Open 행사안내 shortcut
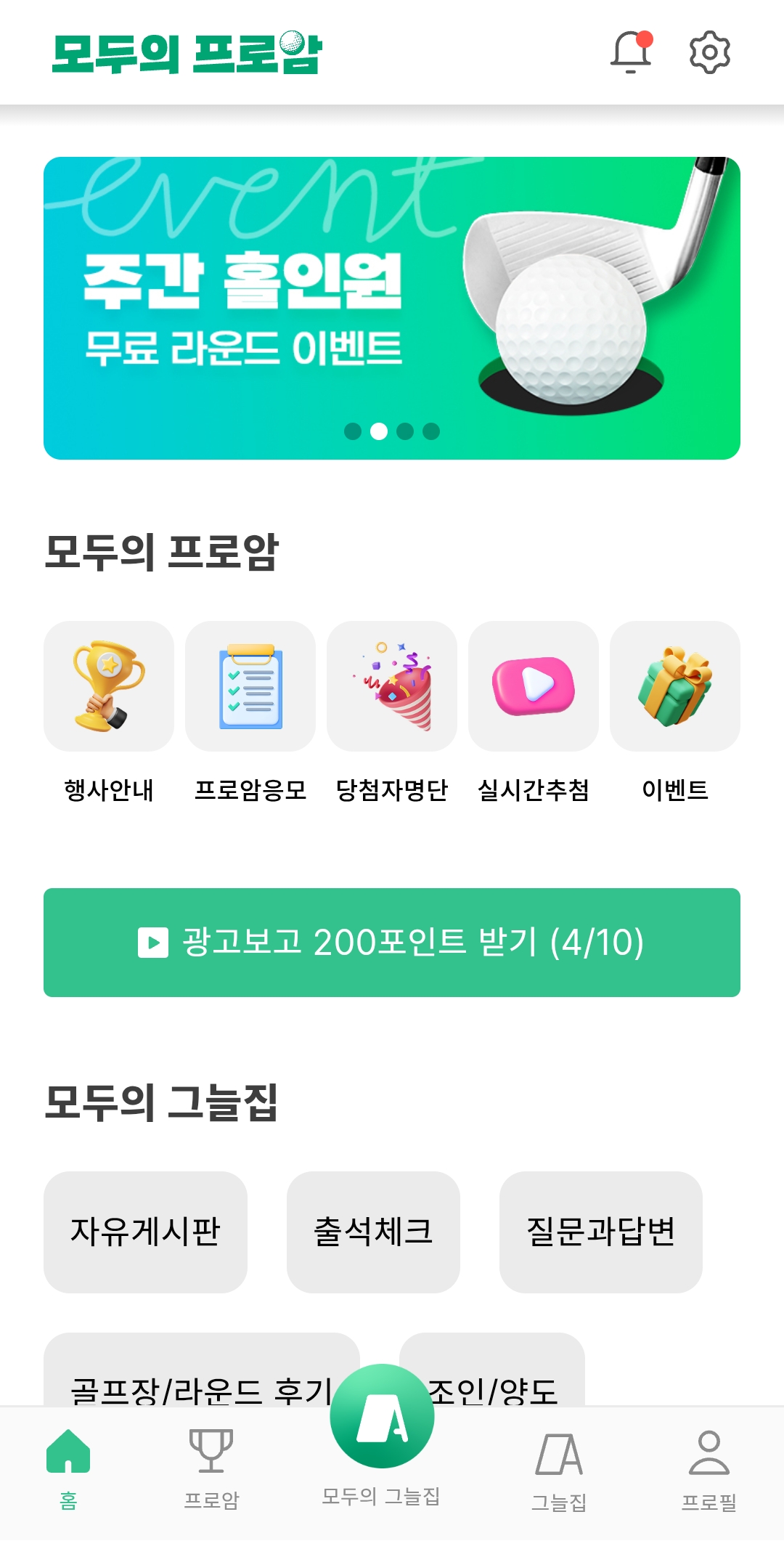Screen dimensions: 784x1541 tap(109, 686)
